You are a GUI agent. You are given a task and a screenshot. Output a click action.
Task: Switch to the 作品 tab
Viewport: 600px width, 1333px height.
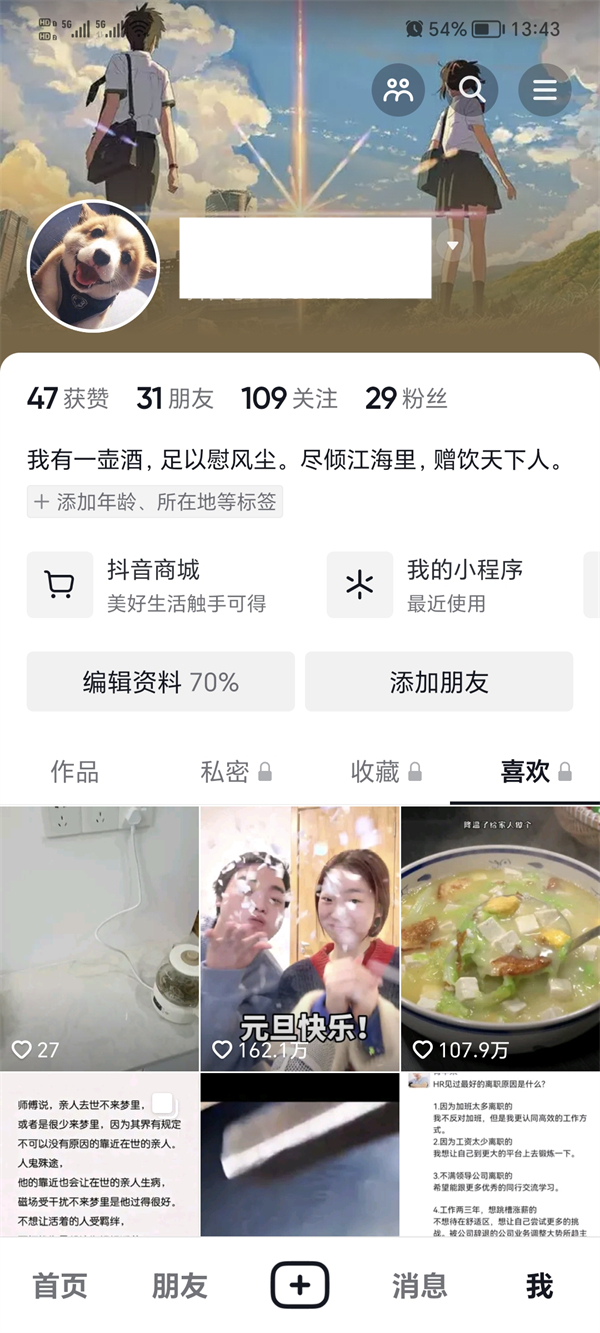click(x=75, y=771)
